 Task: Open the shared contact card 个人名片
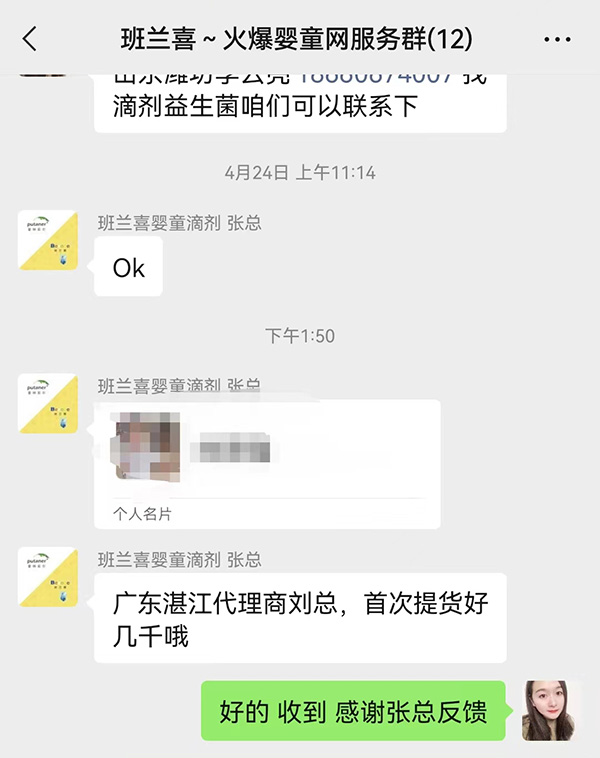coord(267,463)
